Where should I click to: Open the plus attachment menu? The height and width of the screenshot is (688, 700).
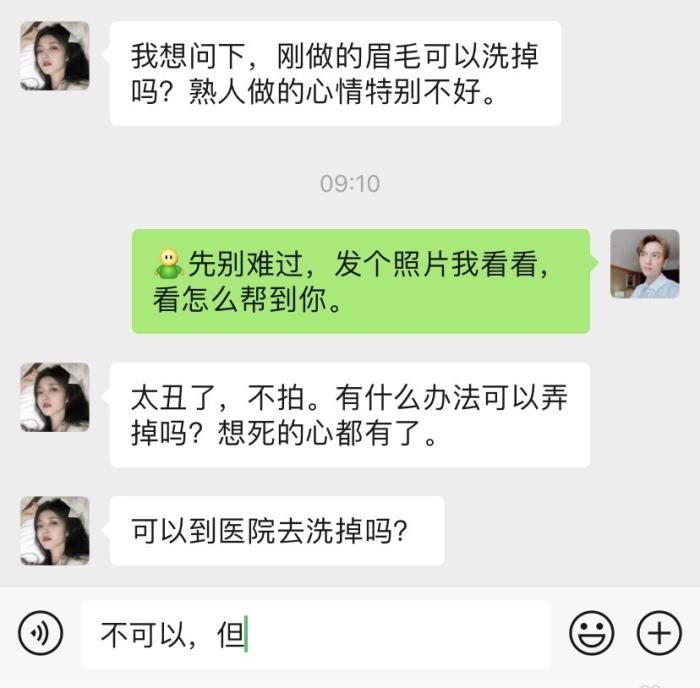pos(659,633)
